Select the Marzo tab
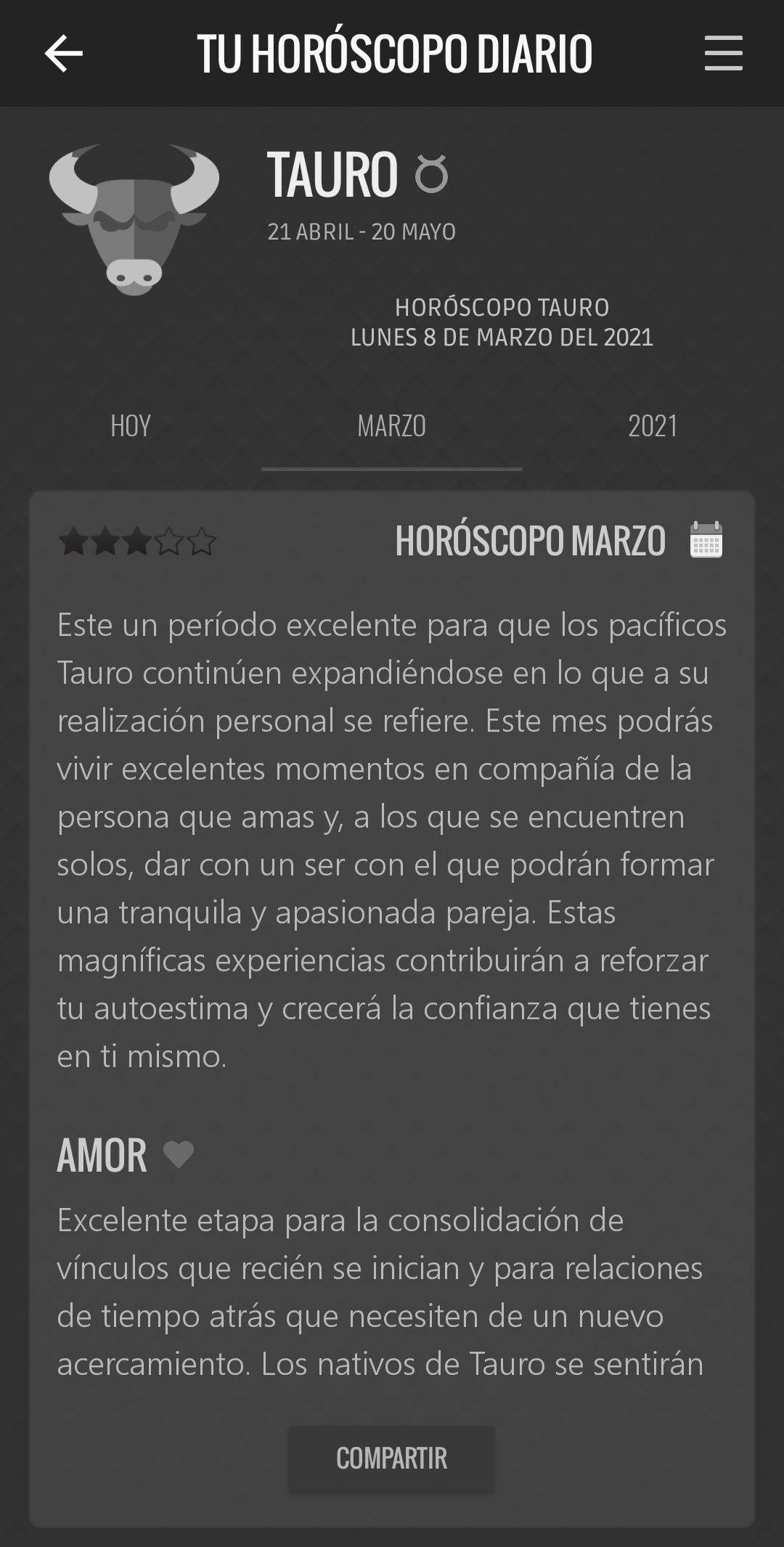 click(x=391, y=426)
